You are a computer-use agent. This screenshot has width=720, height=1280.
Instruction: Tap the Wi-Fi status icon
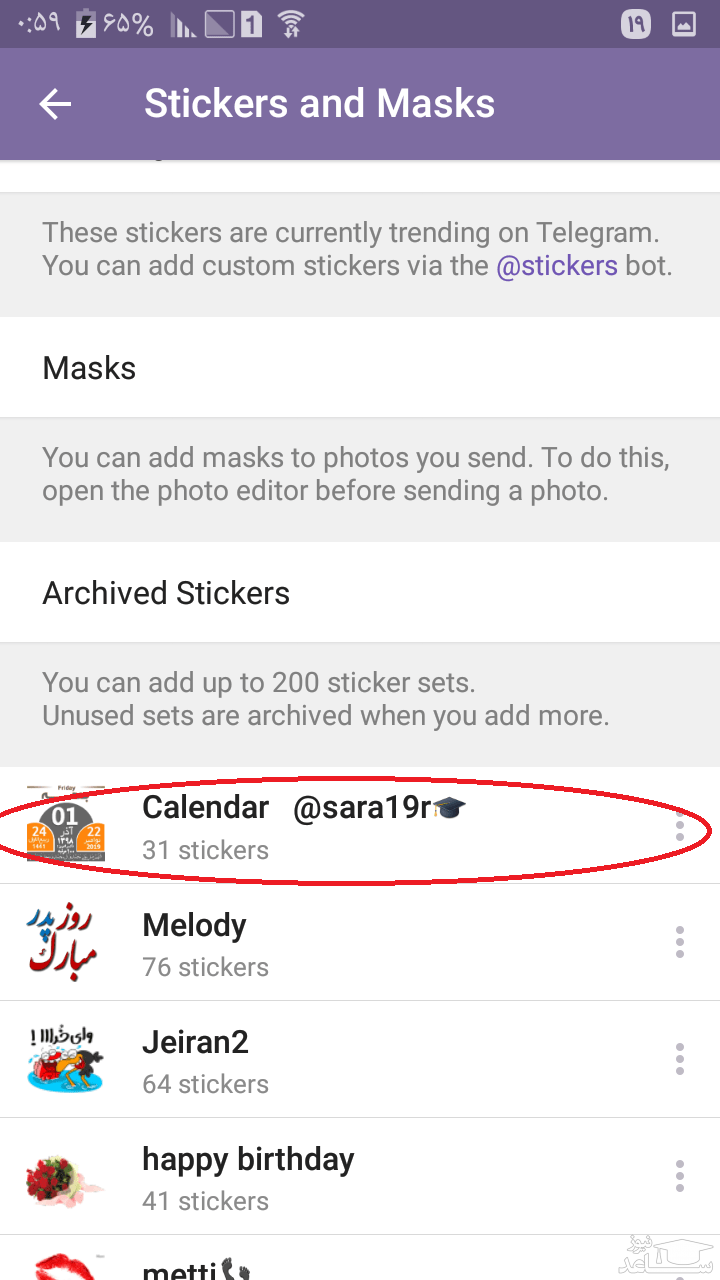tap(291, 23)
